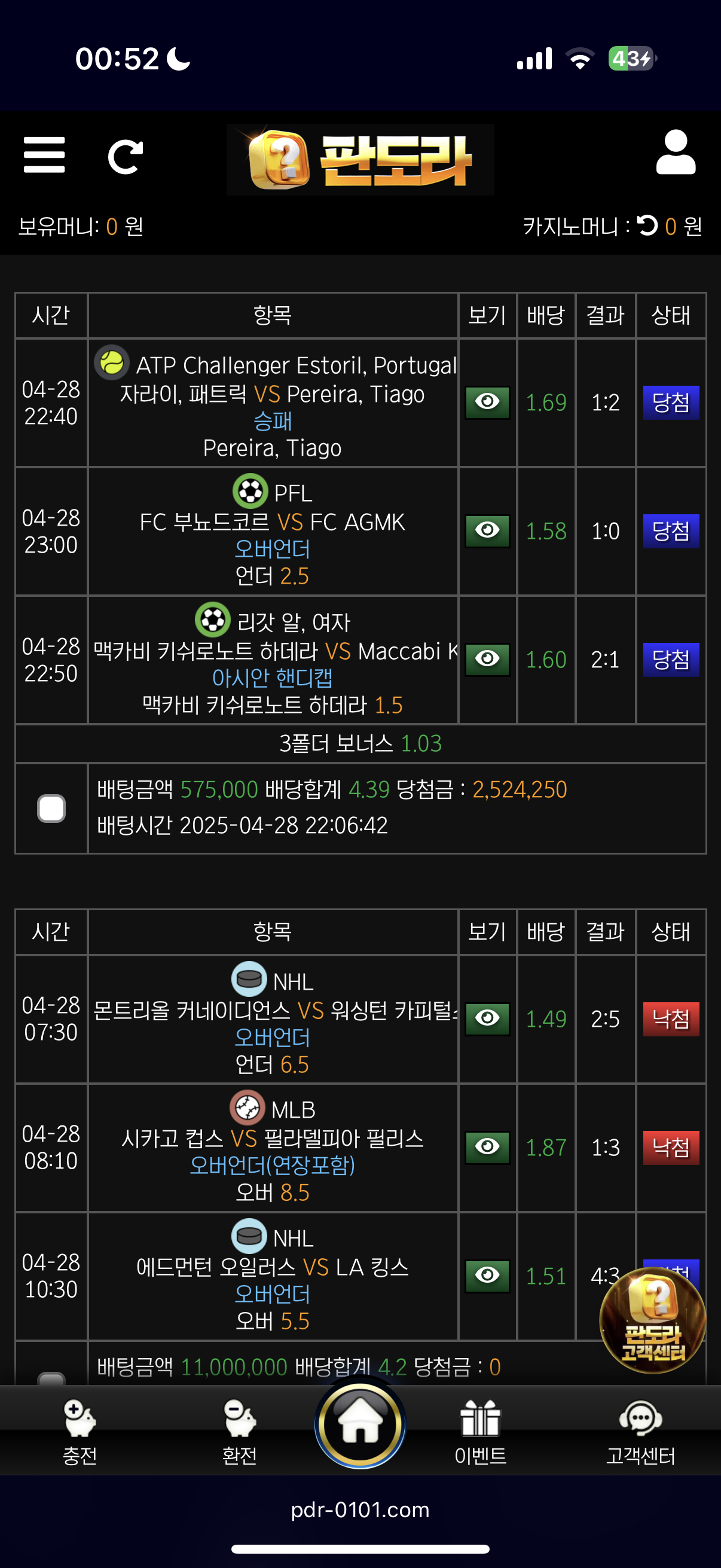721x1568 pixels.
Task: View the Edmonton Oilers vs LA Kings bet
Action: click(x=487, y=1276)
